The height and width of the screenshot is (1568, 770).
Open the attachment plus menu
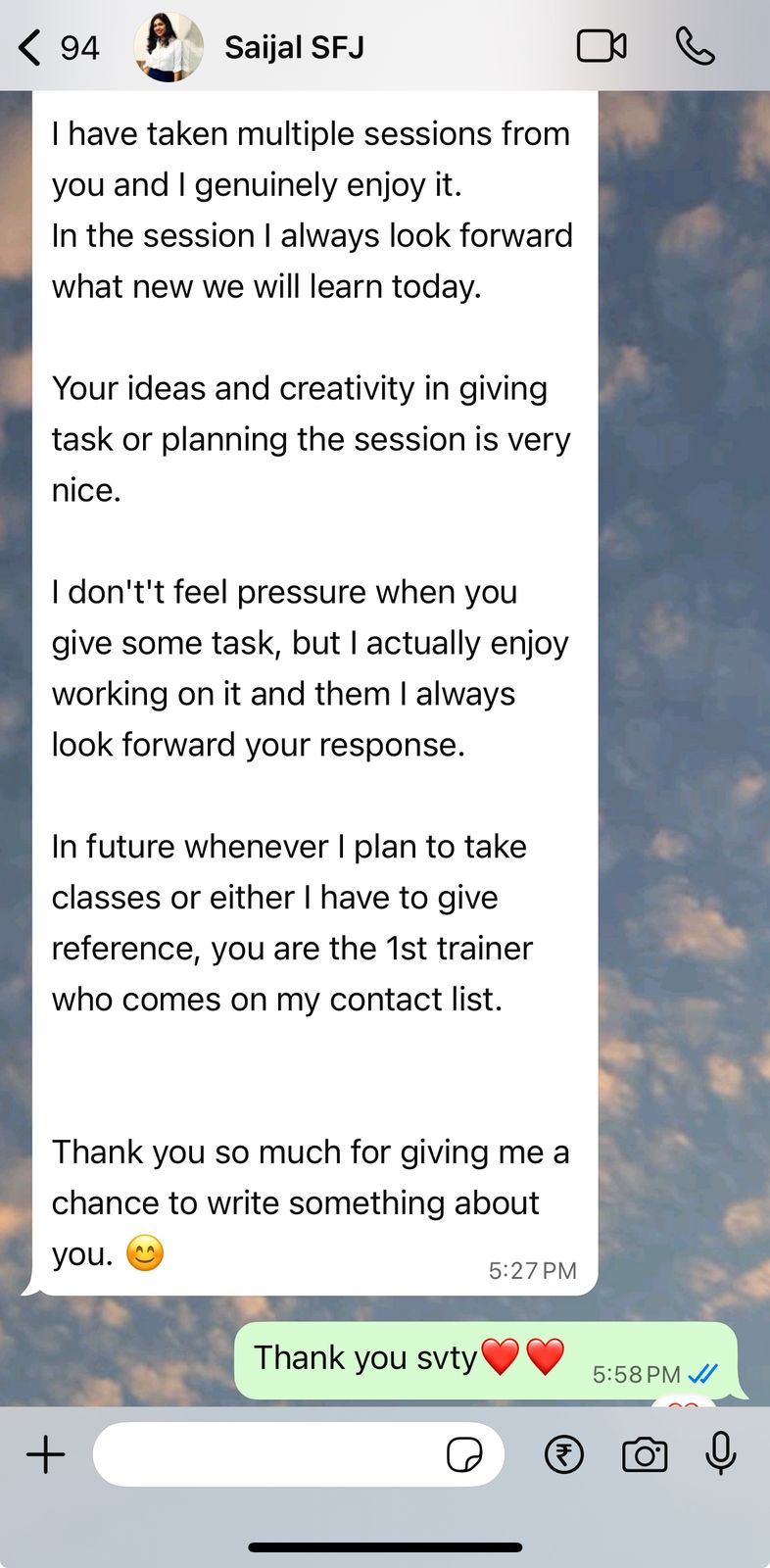click(45, 1454)
